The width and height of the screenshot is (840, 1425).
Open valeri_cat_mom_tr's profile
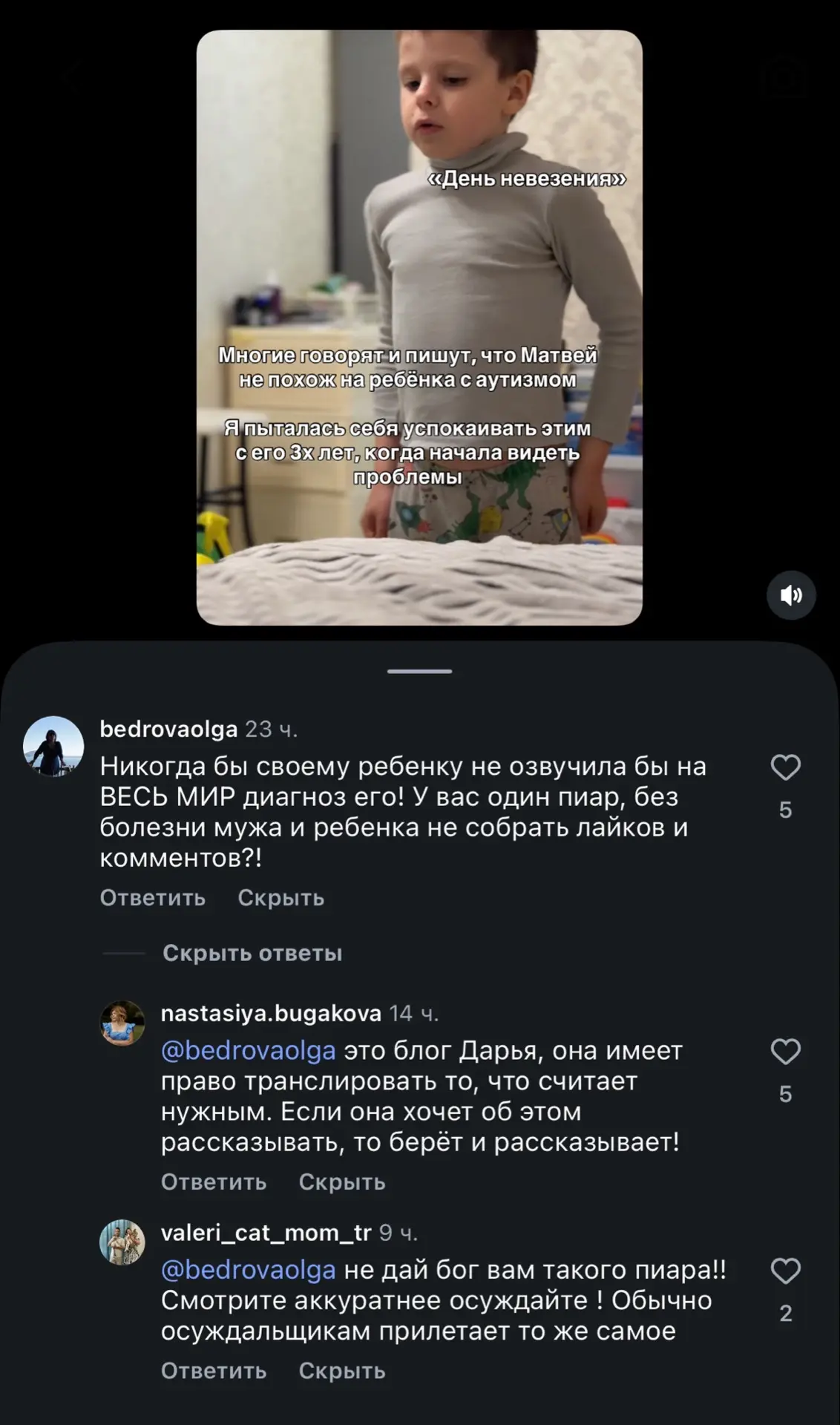click(266, 1233)
